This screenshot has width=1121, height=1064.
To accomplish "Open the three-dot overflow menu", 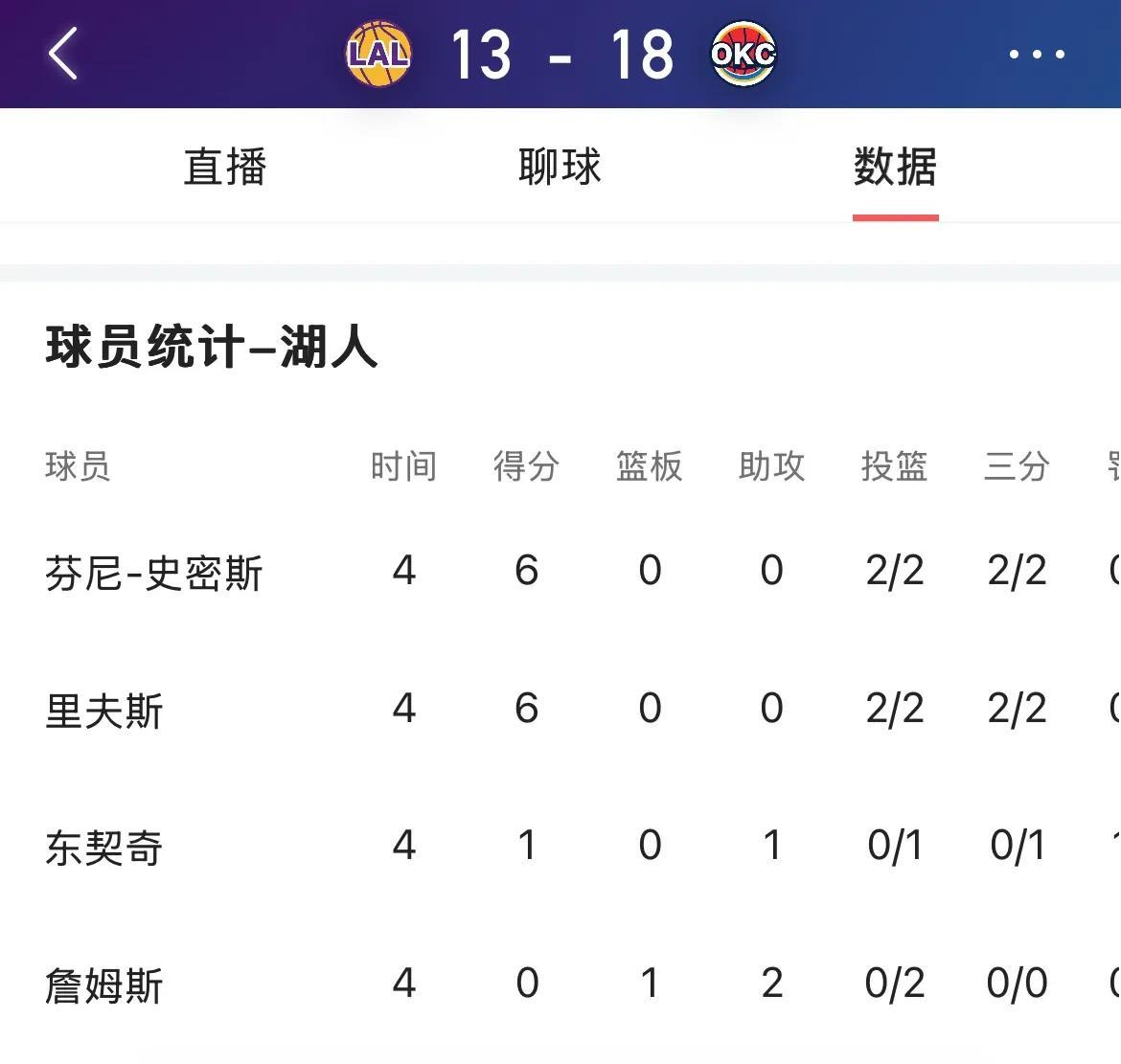I will (x=1037, y=55).
